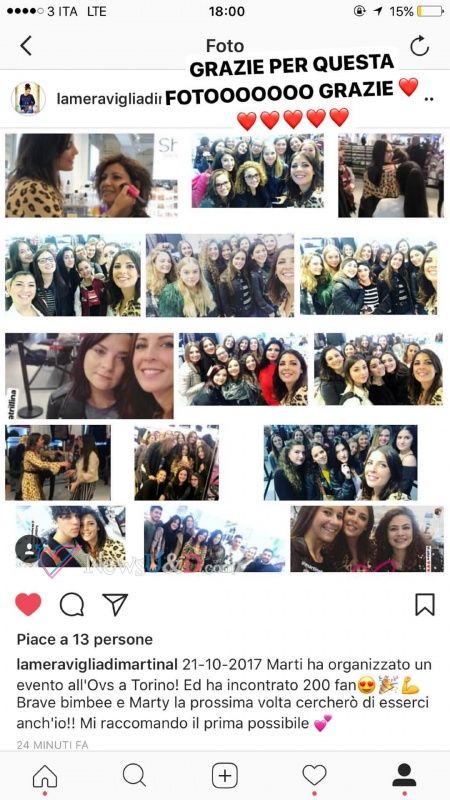Go back from the Foto screen
The width and height of the screenshot is (450, 800).
(26, 46)
